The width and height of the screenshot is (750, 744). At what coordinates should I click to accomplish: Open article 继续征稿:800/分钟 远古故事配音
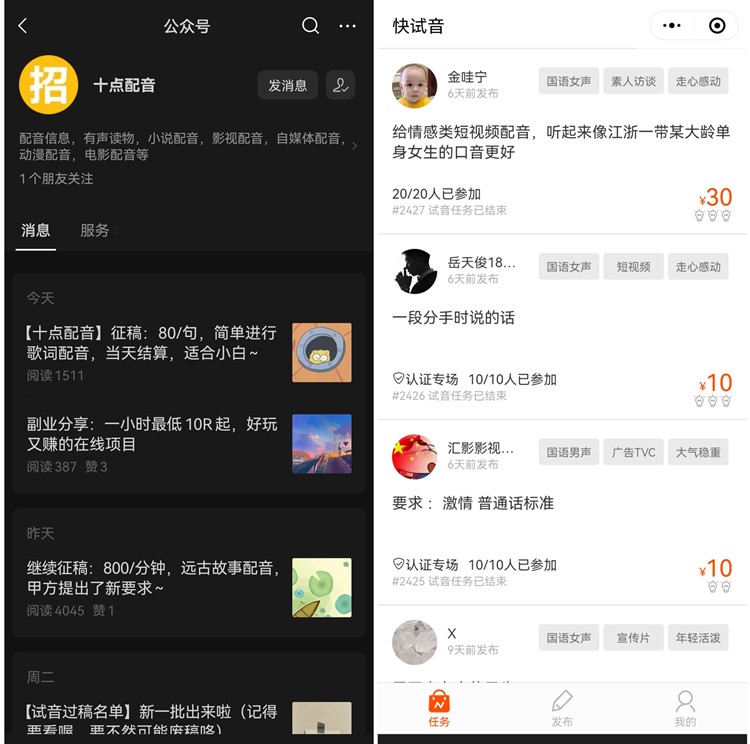tap(150, 578)
